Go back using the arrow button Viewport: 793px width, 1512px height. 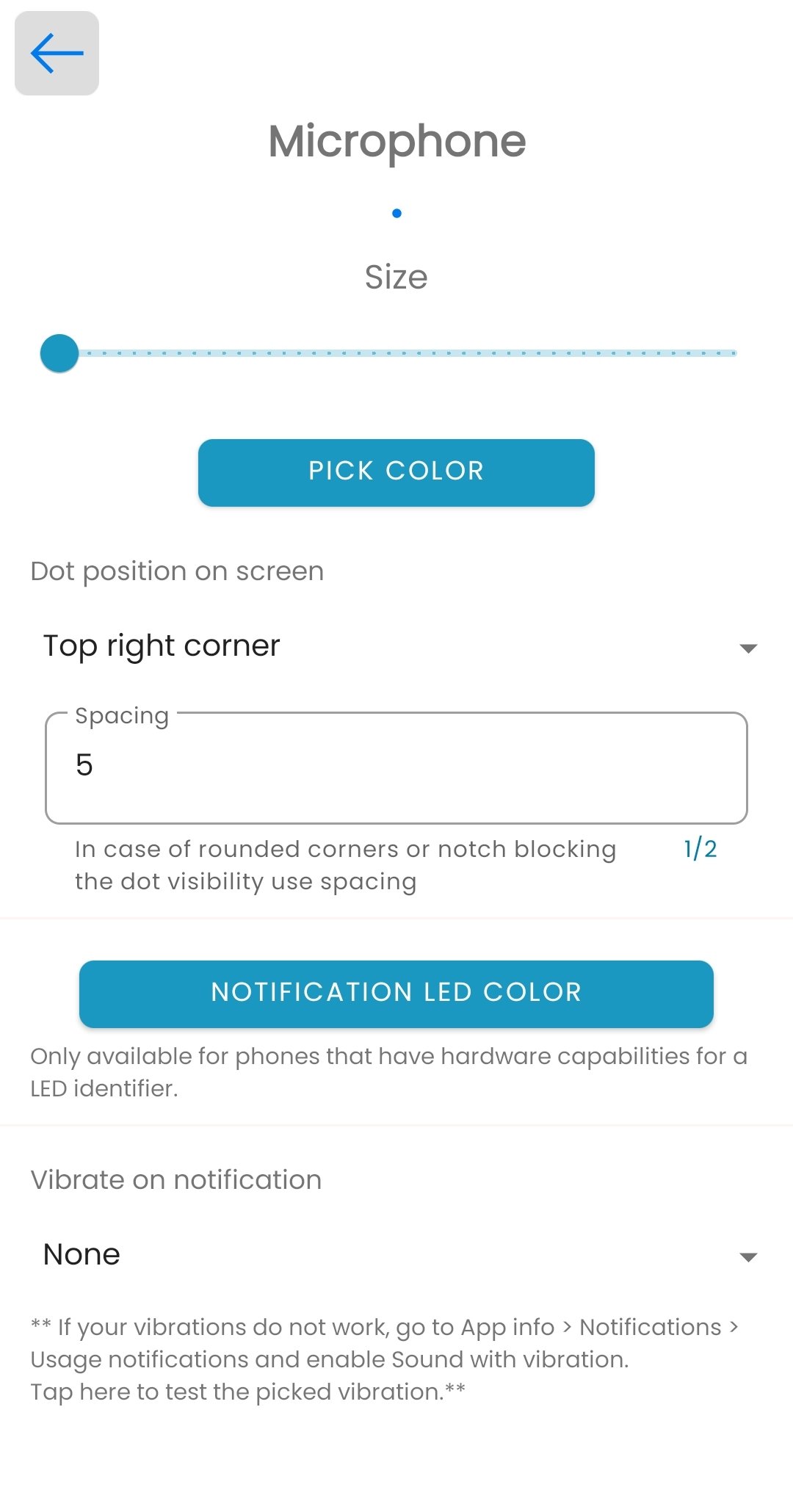[x=57, y=53]
